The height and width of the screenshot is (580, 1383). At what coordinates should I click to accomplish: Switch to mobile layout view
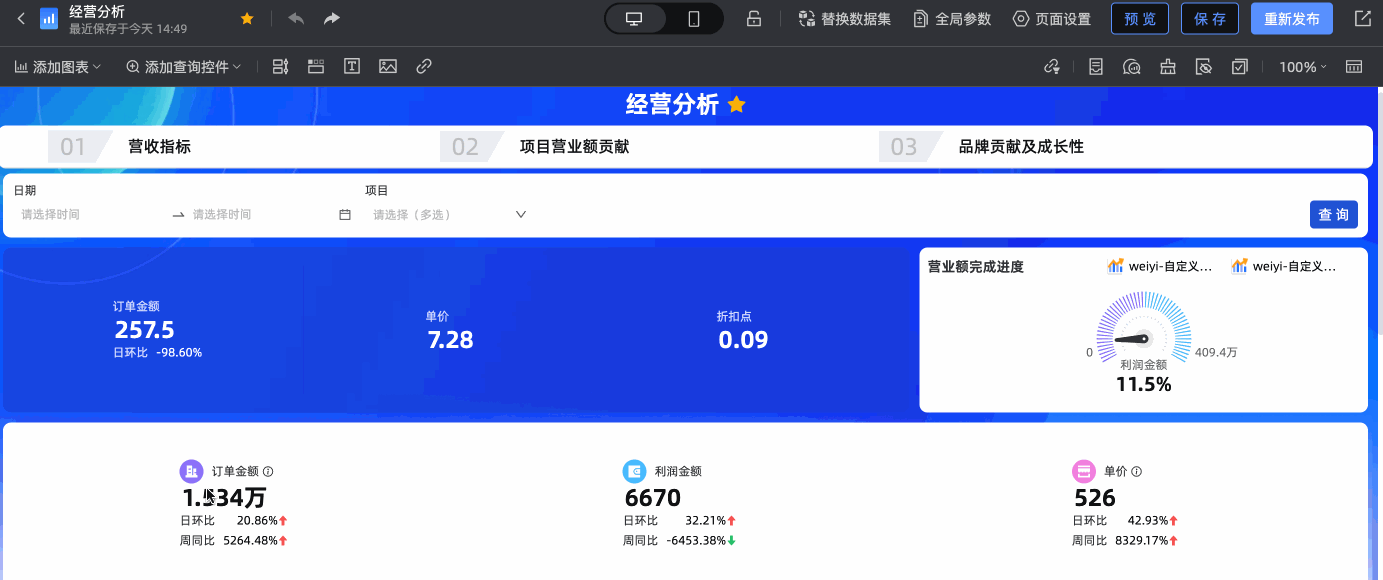pos(693,19)
